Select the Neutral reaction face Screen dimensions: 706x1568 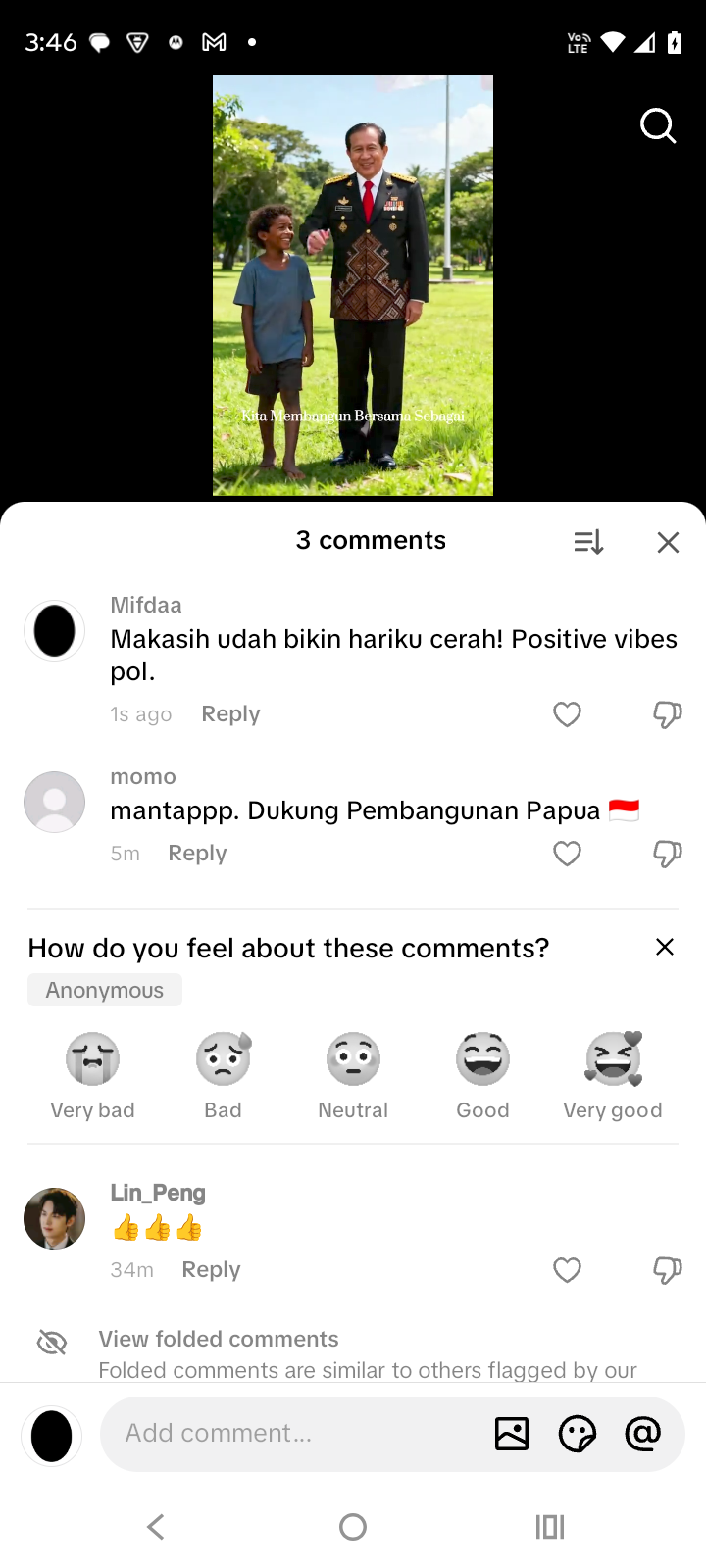353,1059
